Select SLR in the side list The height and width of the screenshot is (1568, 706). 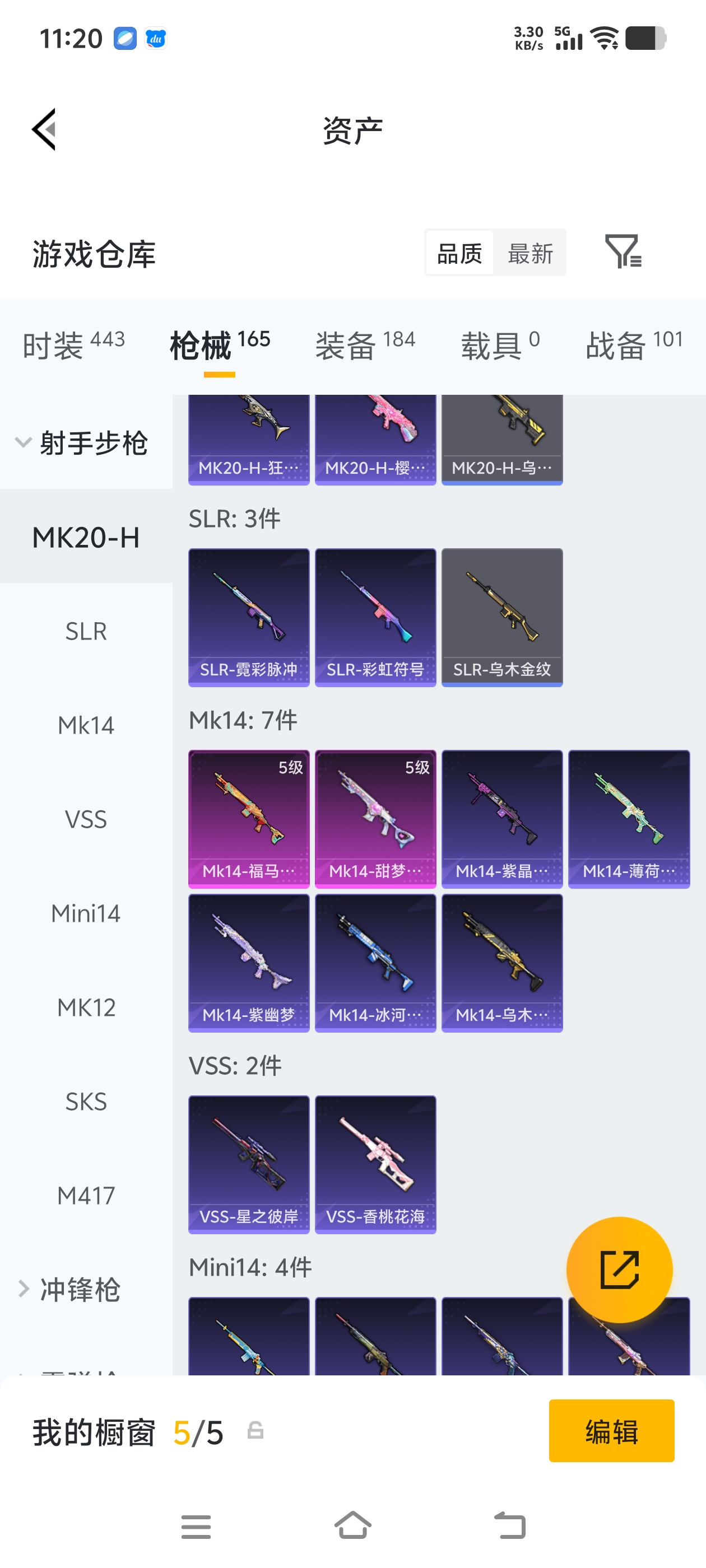click(86, 631)
